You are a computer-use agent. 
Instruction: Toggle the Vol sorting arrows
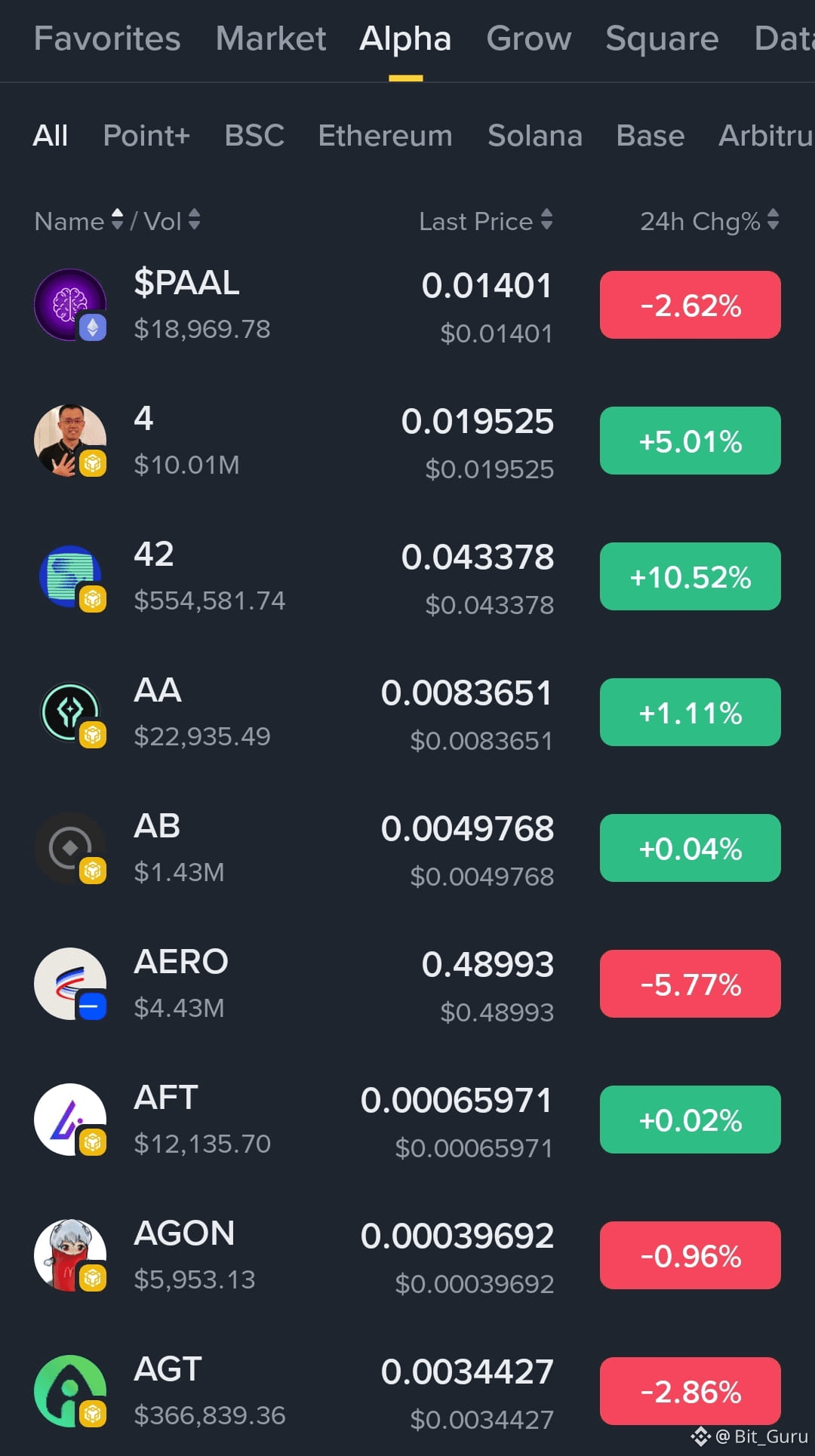(195, 221)
